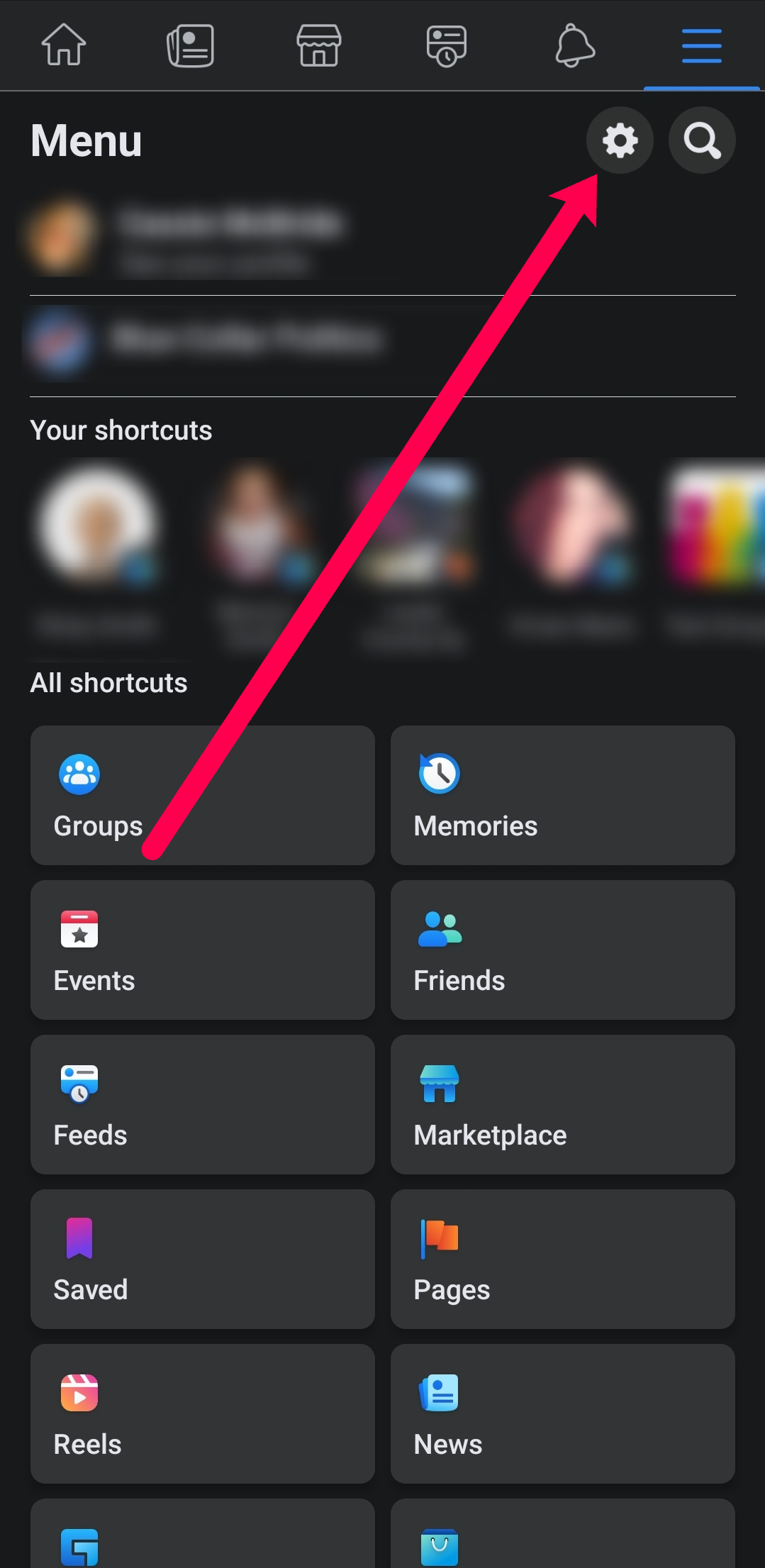The width and height of the screenshot is (765, 1568).
Task: Switch to the Feeds tab at top
Action: pos(447,45)
